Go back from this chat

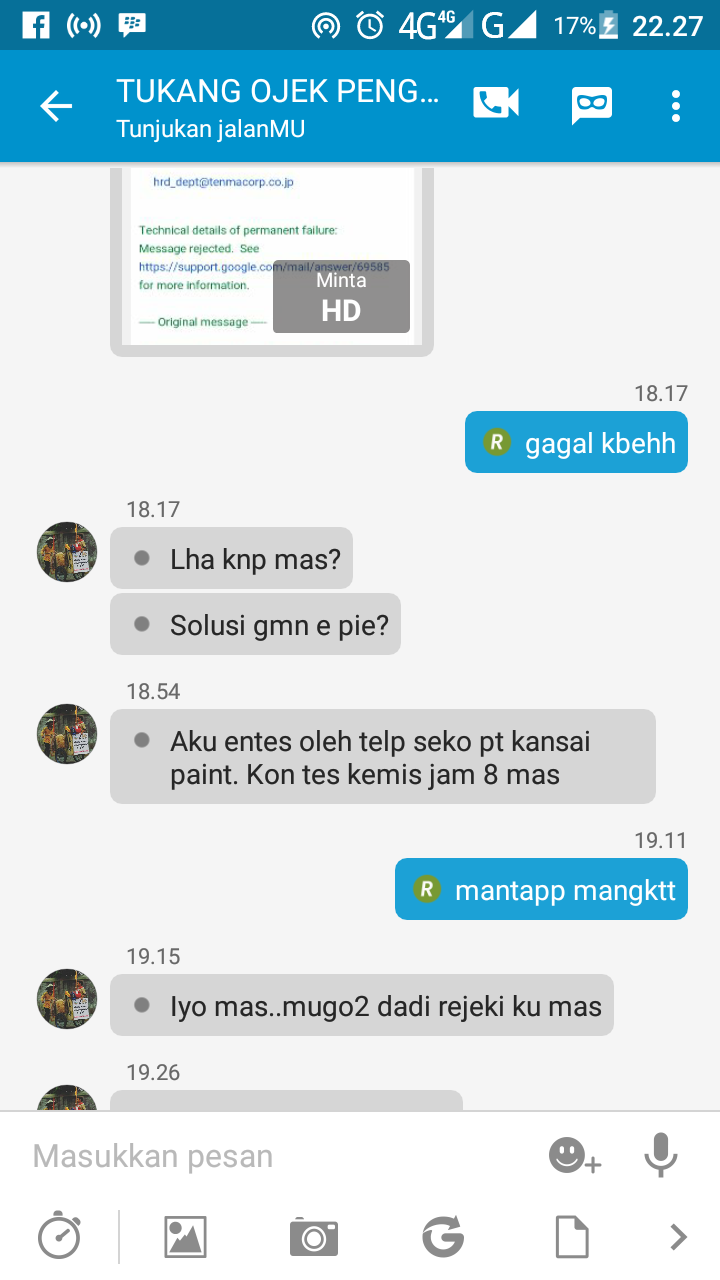(x=56, y=106)
